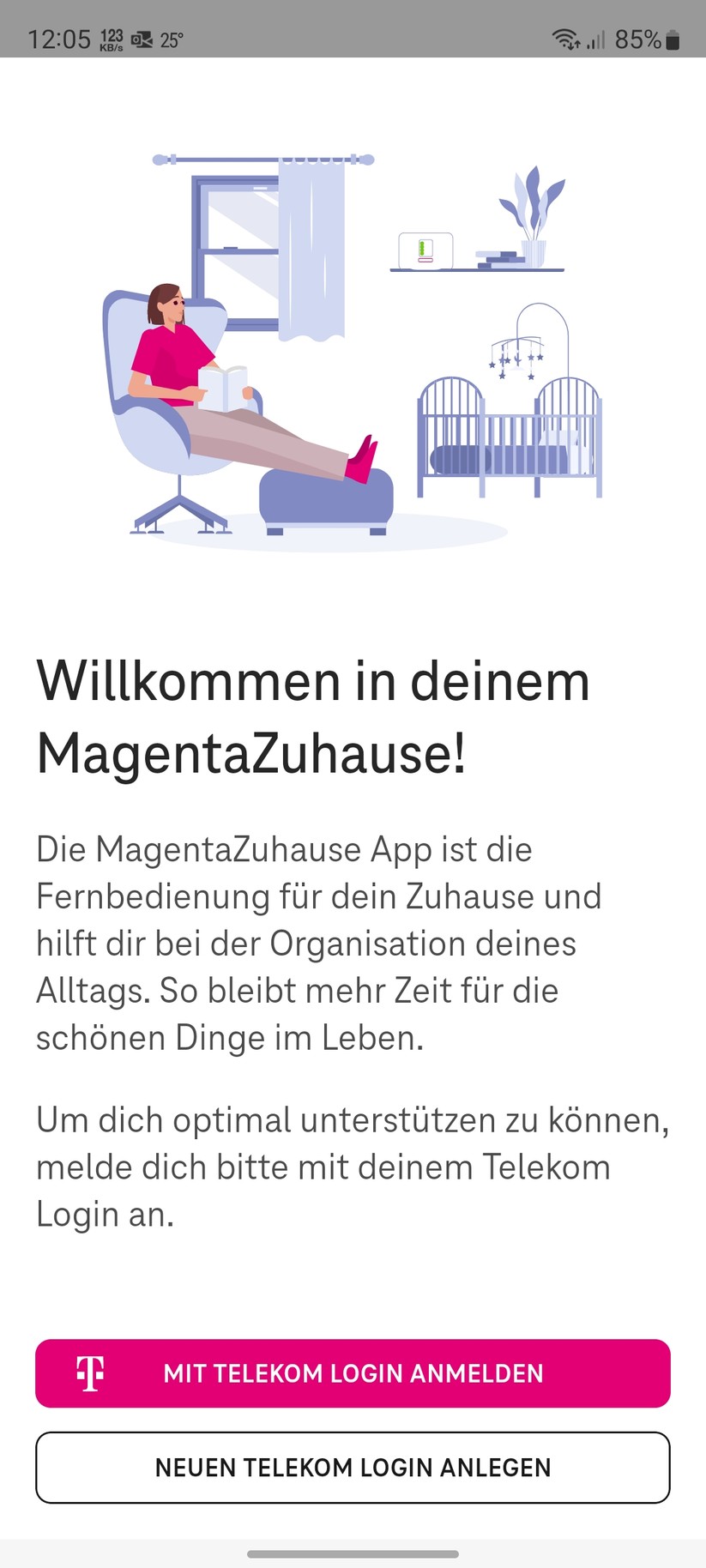The image size is (706, 1568).
Task: Tap the Willkommen in deinem MagentaZuhause heading
Action: pos(313,716)
